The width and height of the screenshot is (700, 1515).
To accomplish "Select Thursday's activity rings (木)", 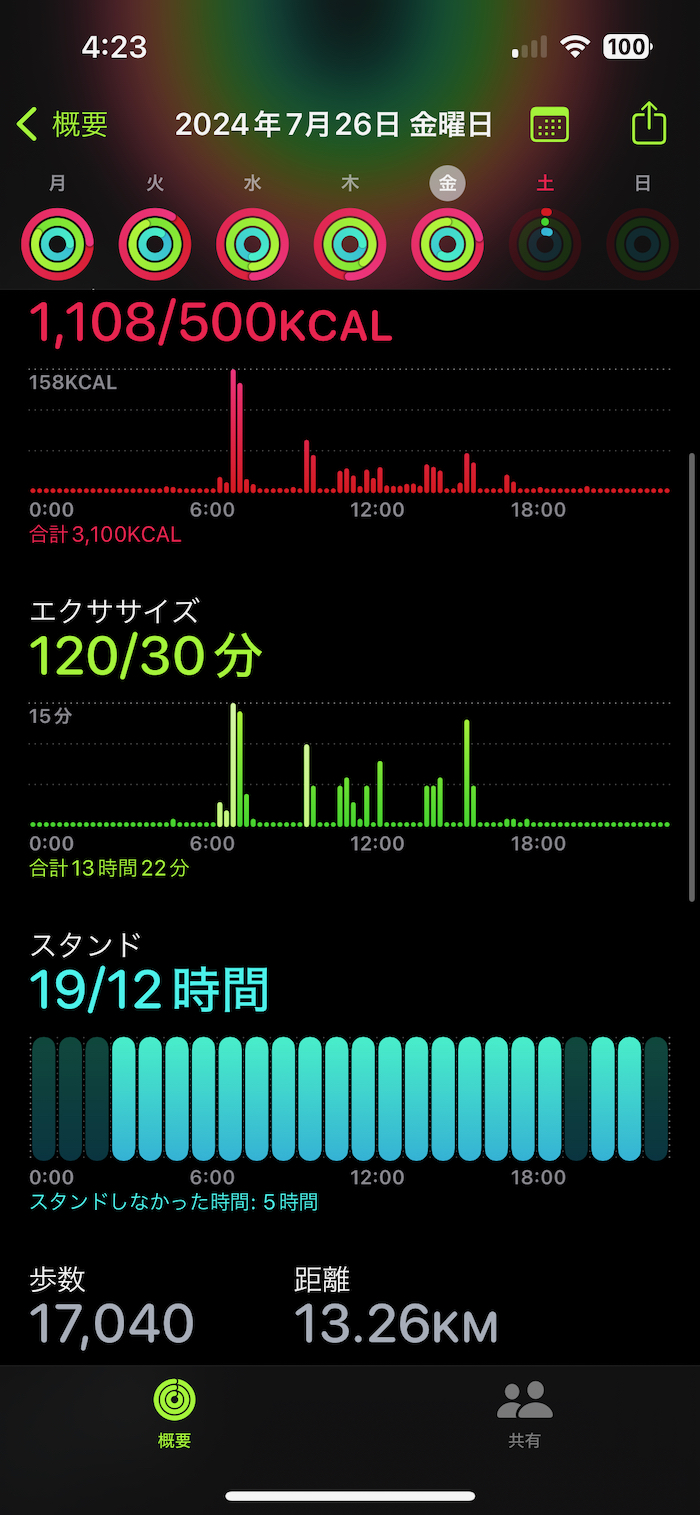I will [350, 244].
